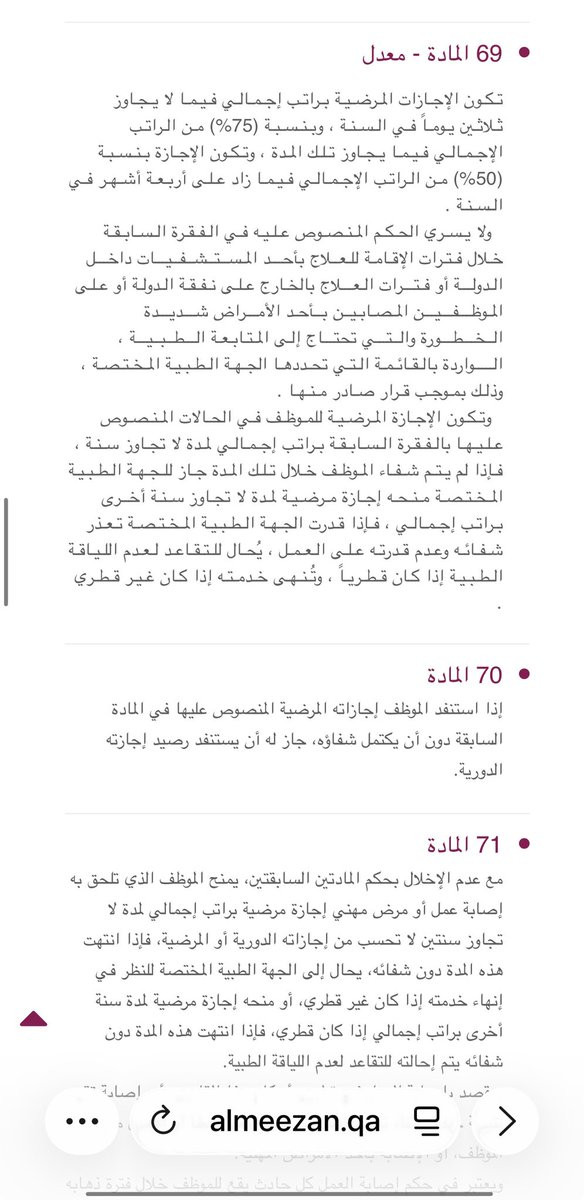The image size is (584, 1200).
Task: Tap the almeezan.qa address field
Action: coord(296,1122)
